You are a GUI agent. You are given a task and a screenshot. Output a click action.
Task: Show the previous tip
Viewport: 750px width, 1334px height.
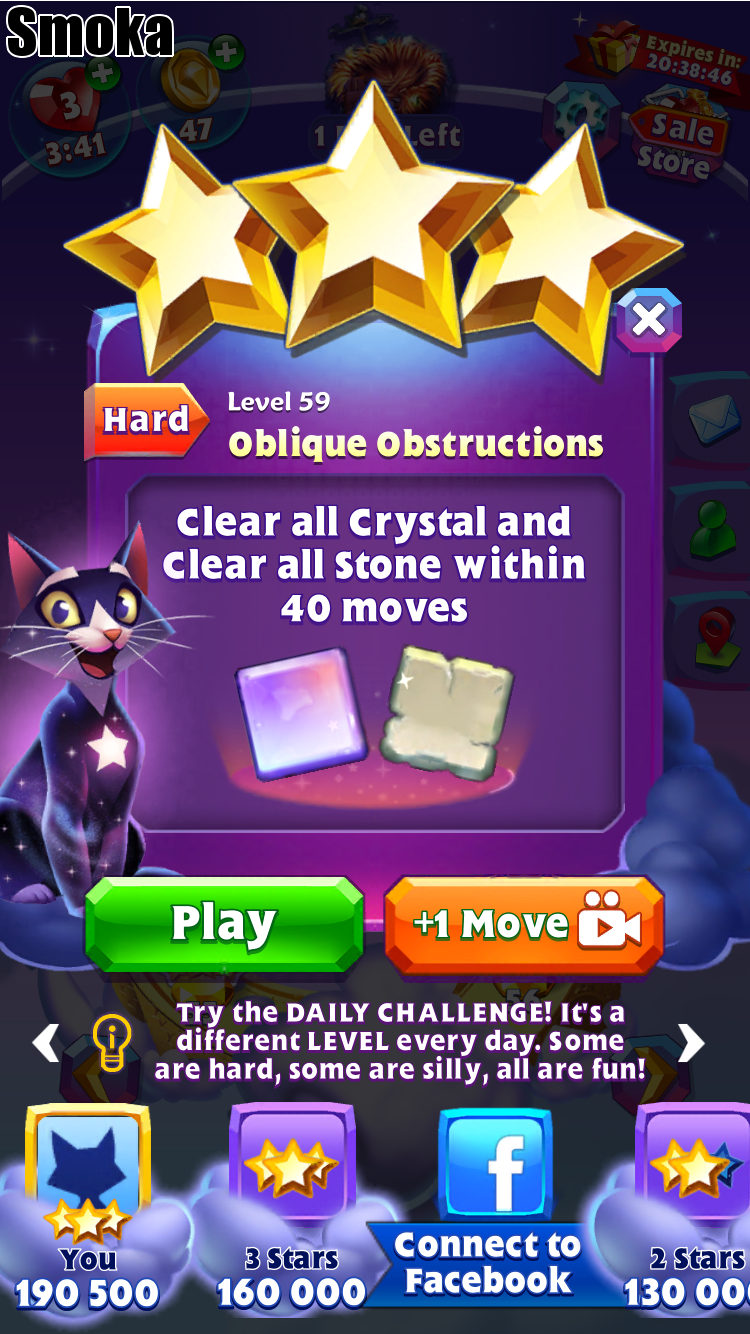[45, 1043]
